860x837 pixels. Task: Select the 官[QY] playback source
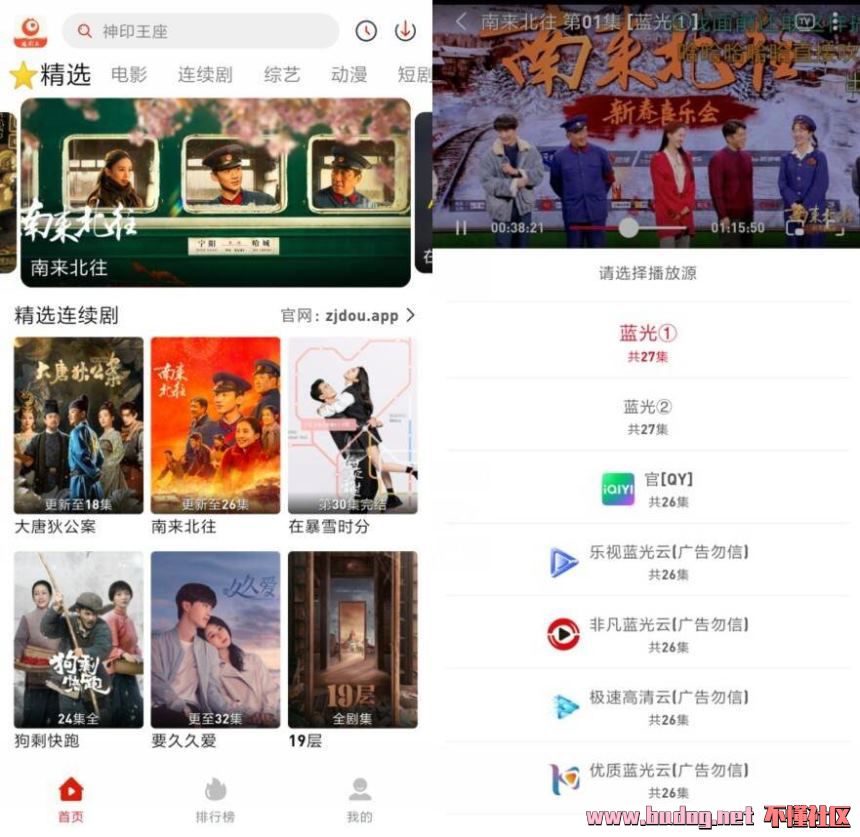point(648,488)
